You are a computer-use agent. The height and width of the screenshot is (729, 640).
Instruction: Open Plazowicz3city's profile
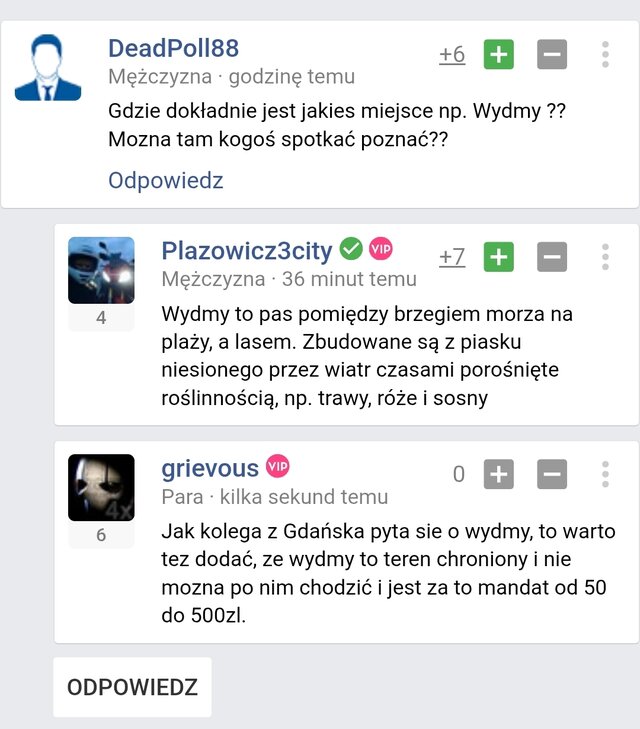click(x=247, y=250)
